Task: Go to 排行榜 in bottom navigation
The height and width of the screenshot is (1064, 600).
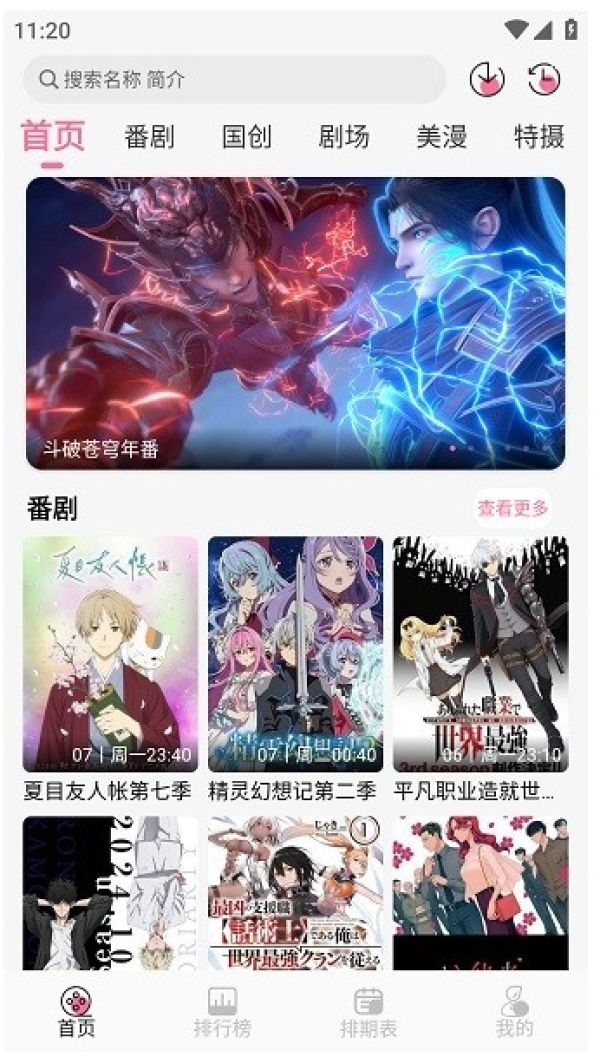Action: 221,1011
